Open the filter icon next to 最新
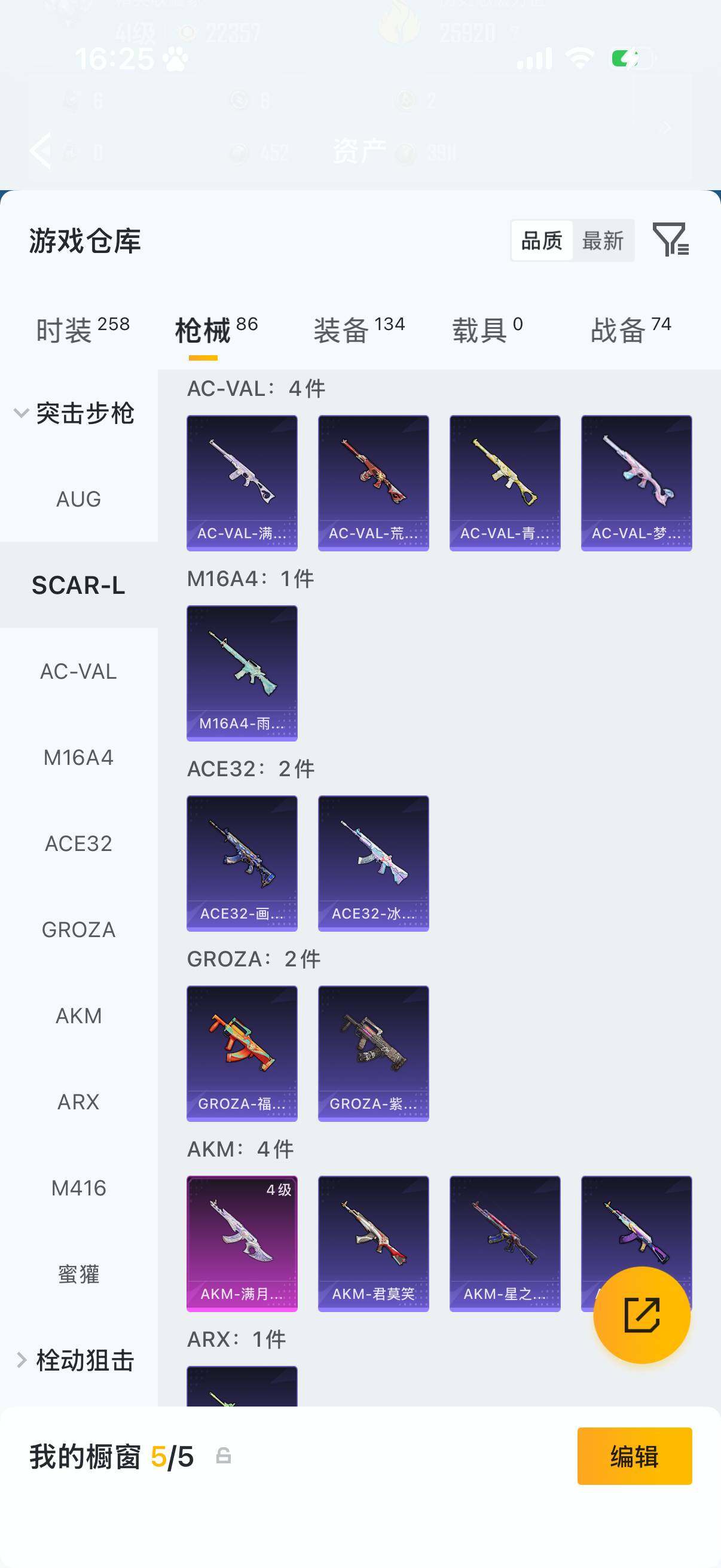 [671, 239]
